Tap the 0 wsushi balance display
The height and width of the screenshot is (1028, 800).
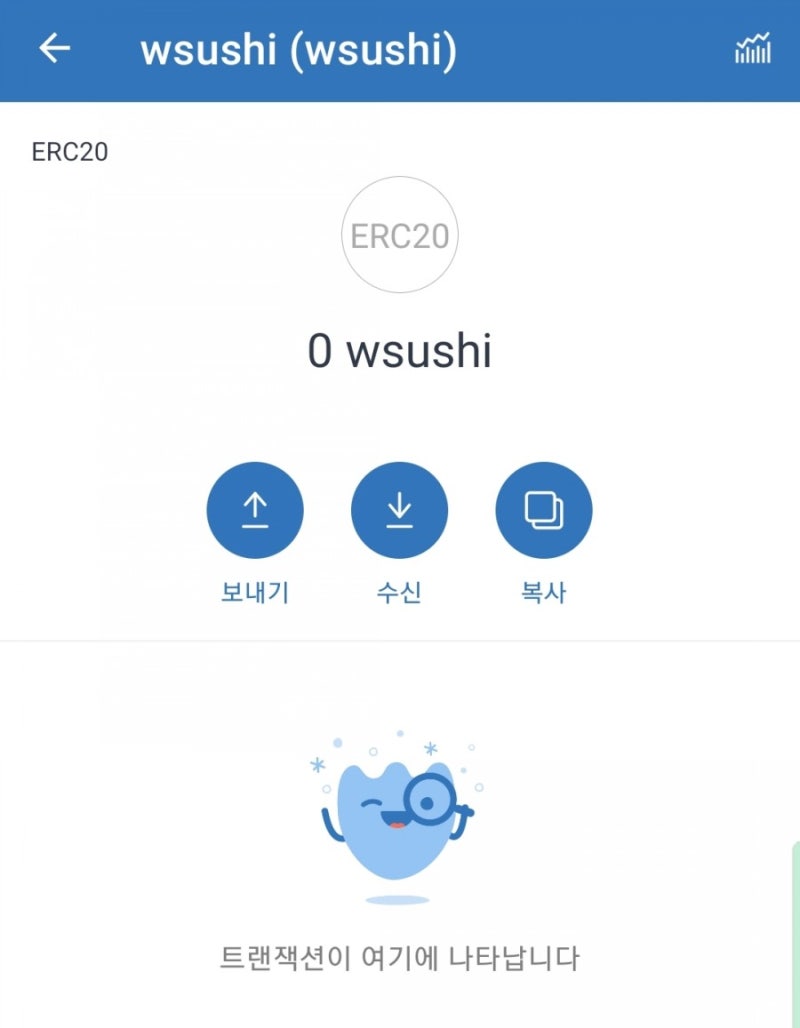click(x=400, y=351)
